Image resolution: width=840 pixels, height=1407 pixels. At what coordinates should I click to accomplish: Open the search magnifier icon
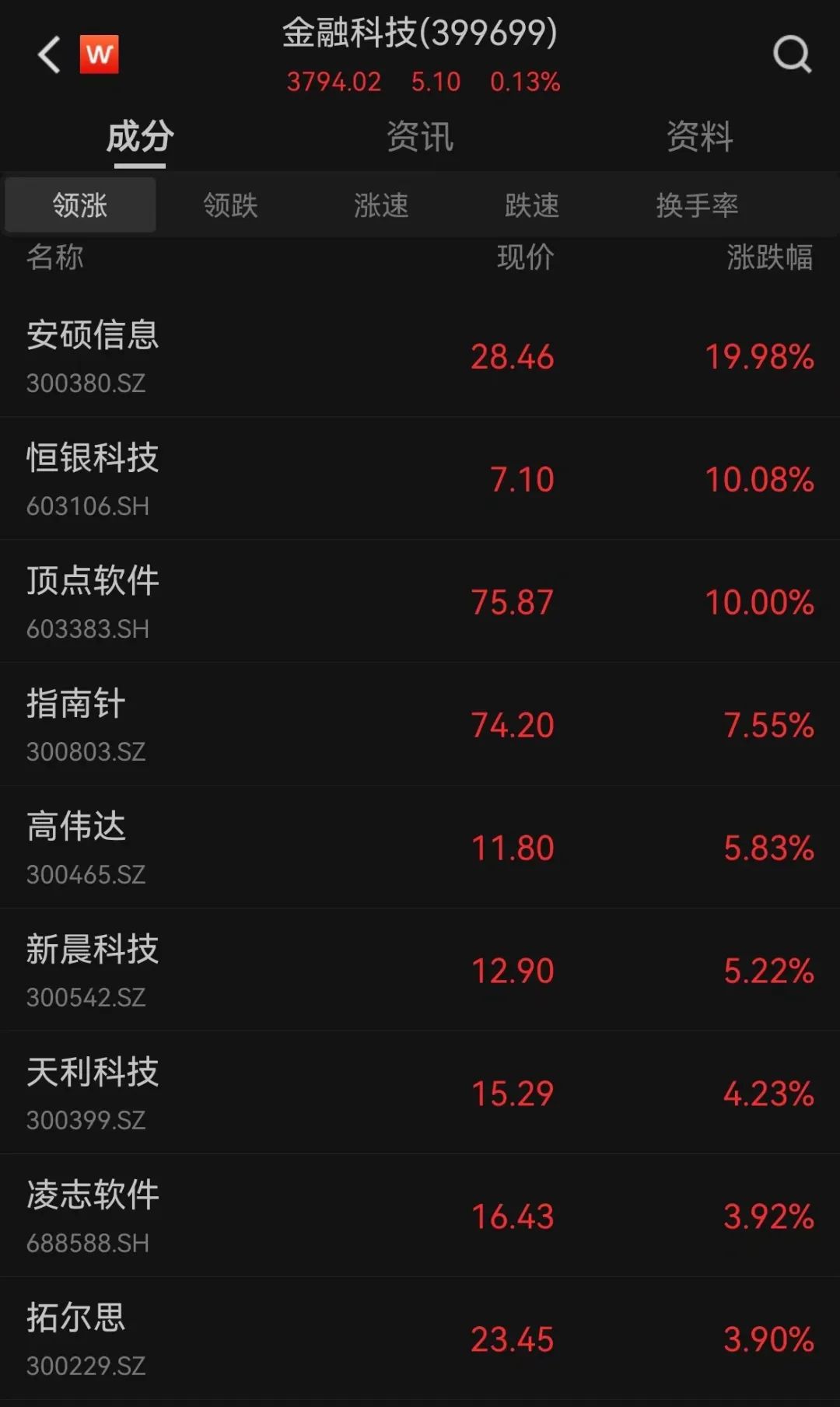click(x=792, y=54)
